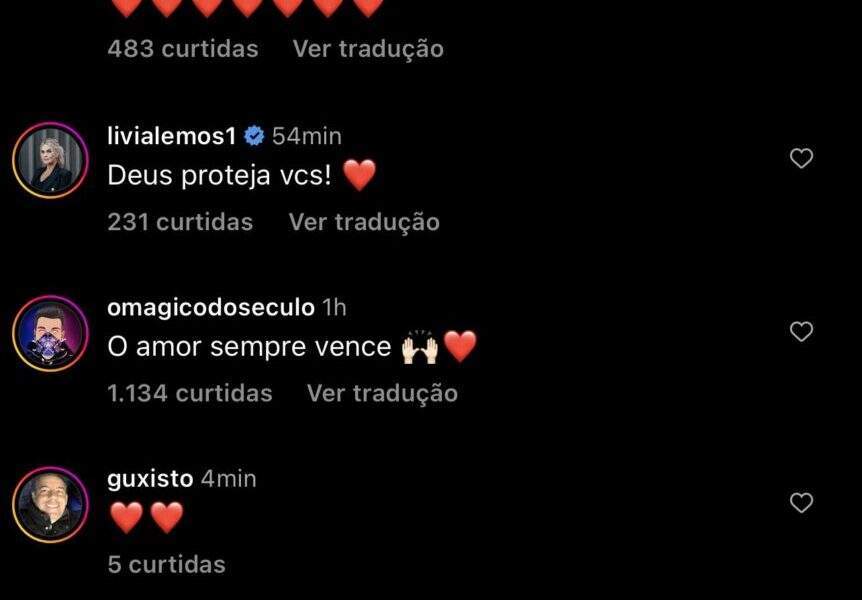Open guxisto's profile picture
Screen dimensions: 862x600
tap(50, 505)
